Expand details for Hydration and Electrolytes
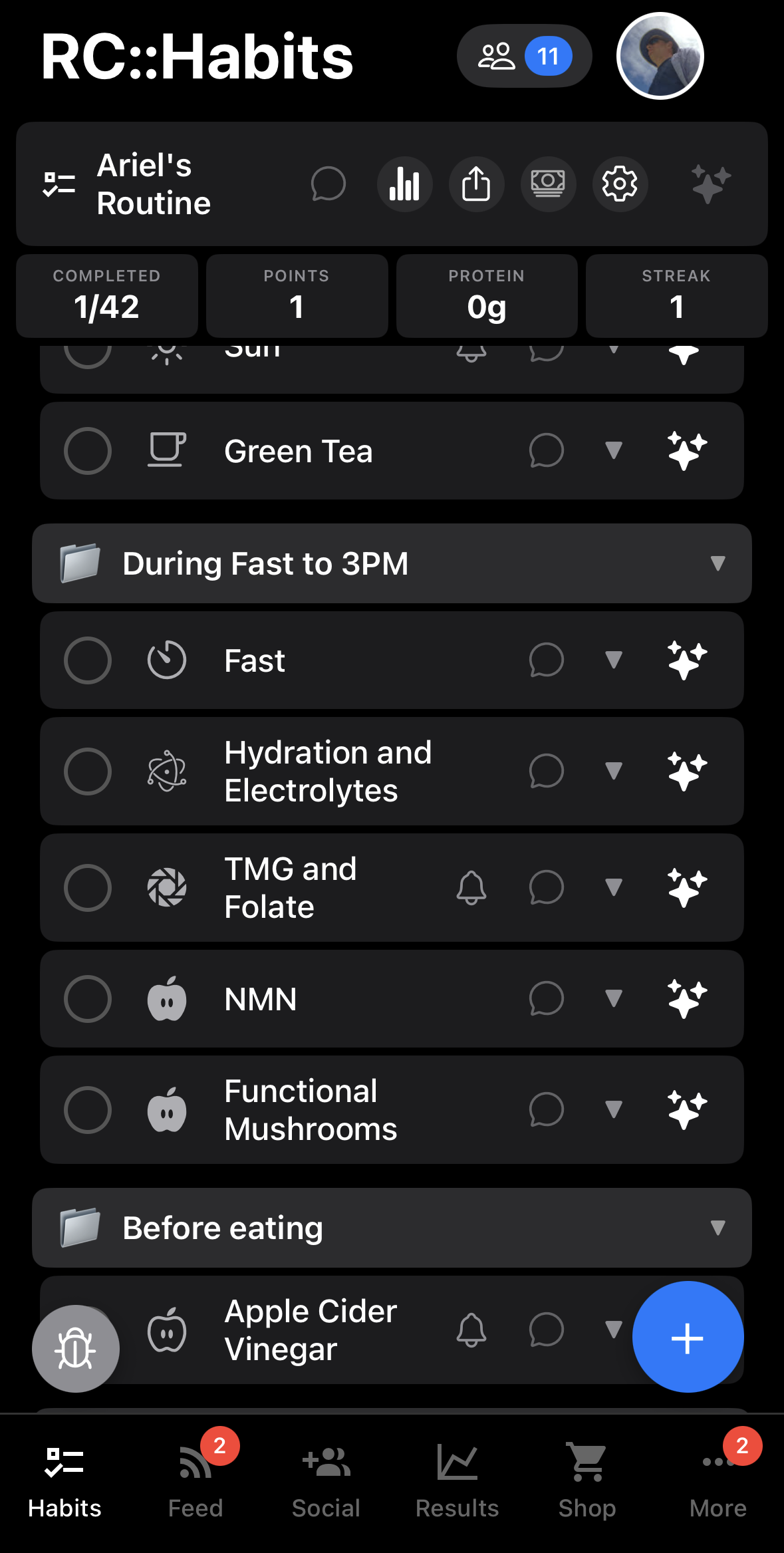784x1553 pixels. click(x=612, y=772)
